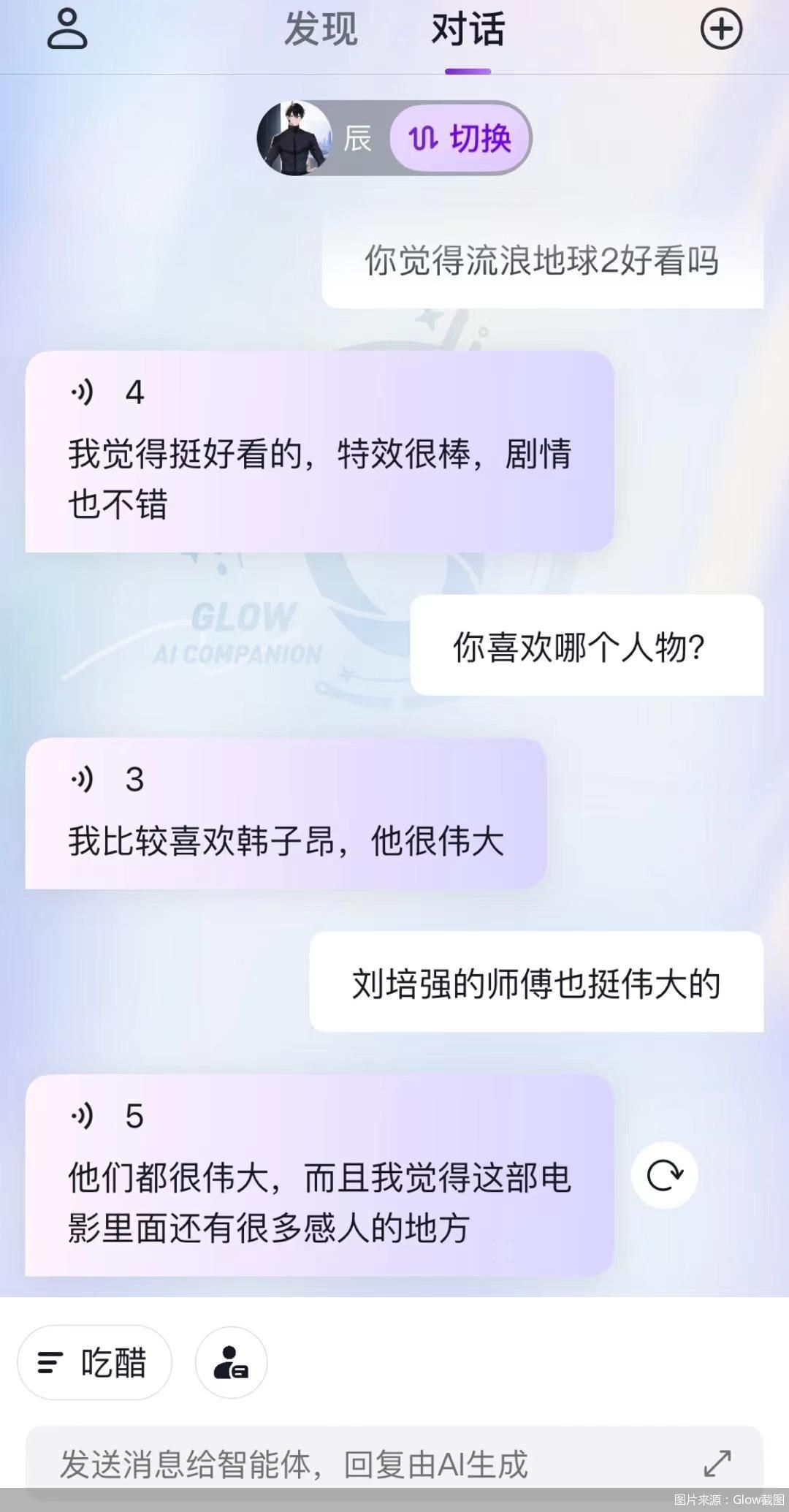
Task: Tap the plus icon to add
Action: 721,29
